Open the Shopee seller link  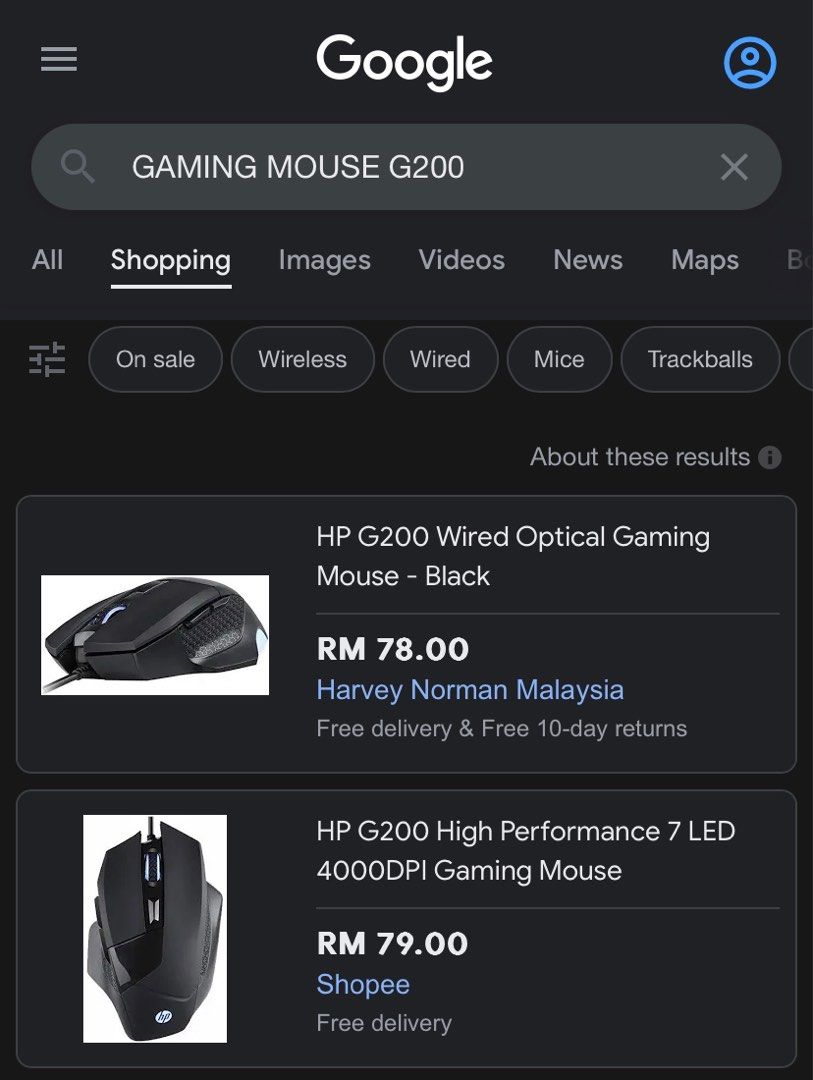click(x=363, y=985)
